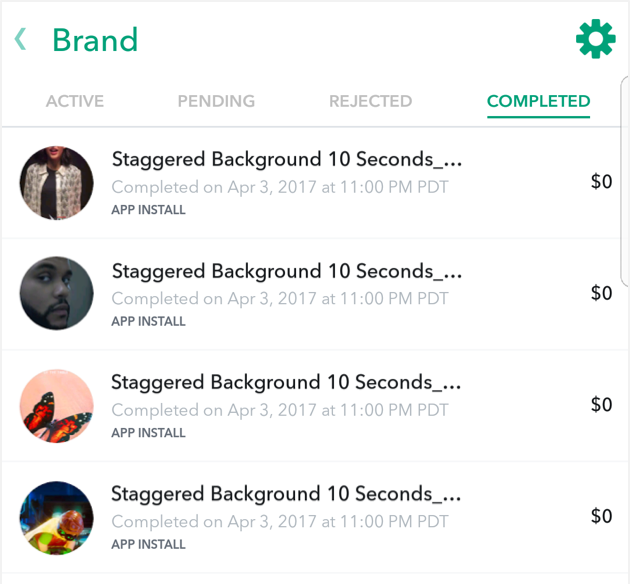The image size is (630, 584).
Task: Switch to the Rejected tab
Action: (370, 101)
